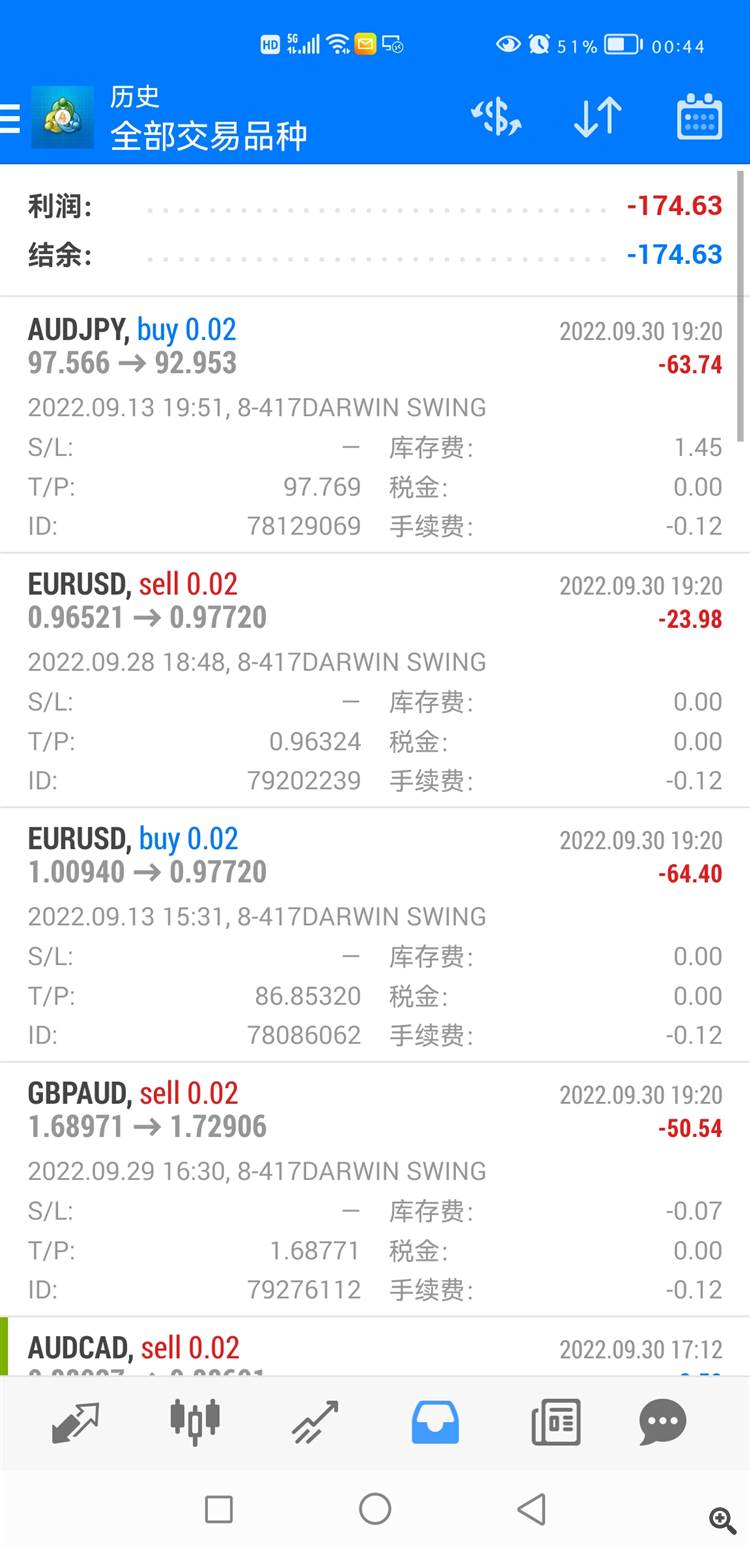Select the History tab
The width and height of the screenshot is (750, 1547).
(435, 1421)
